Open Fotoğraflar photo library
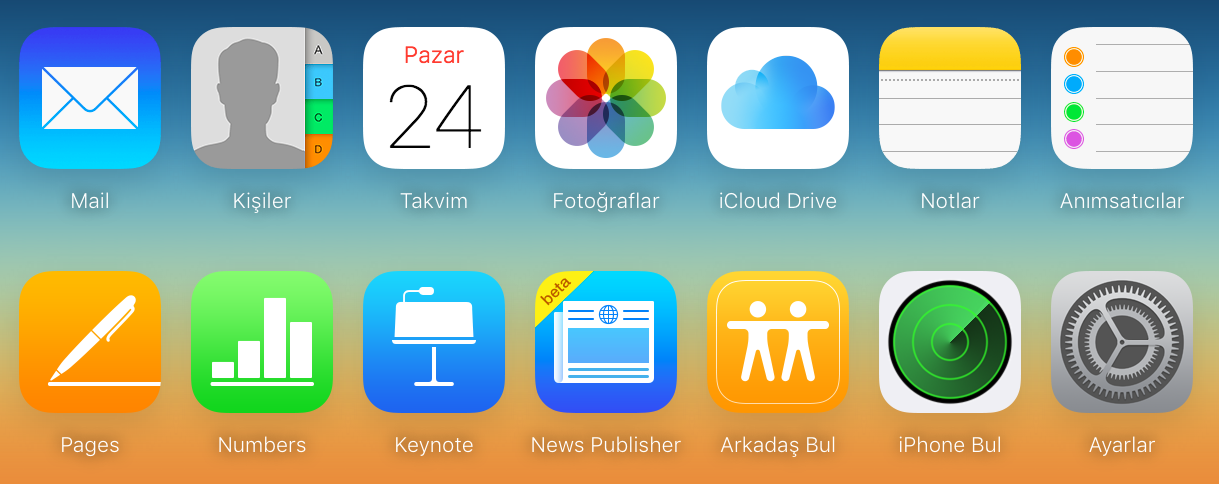The width and height of the screenshot is (1219, 484). [x=606, y=98]
